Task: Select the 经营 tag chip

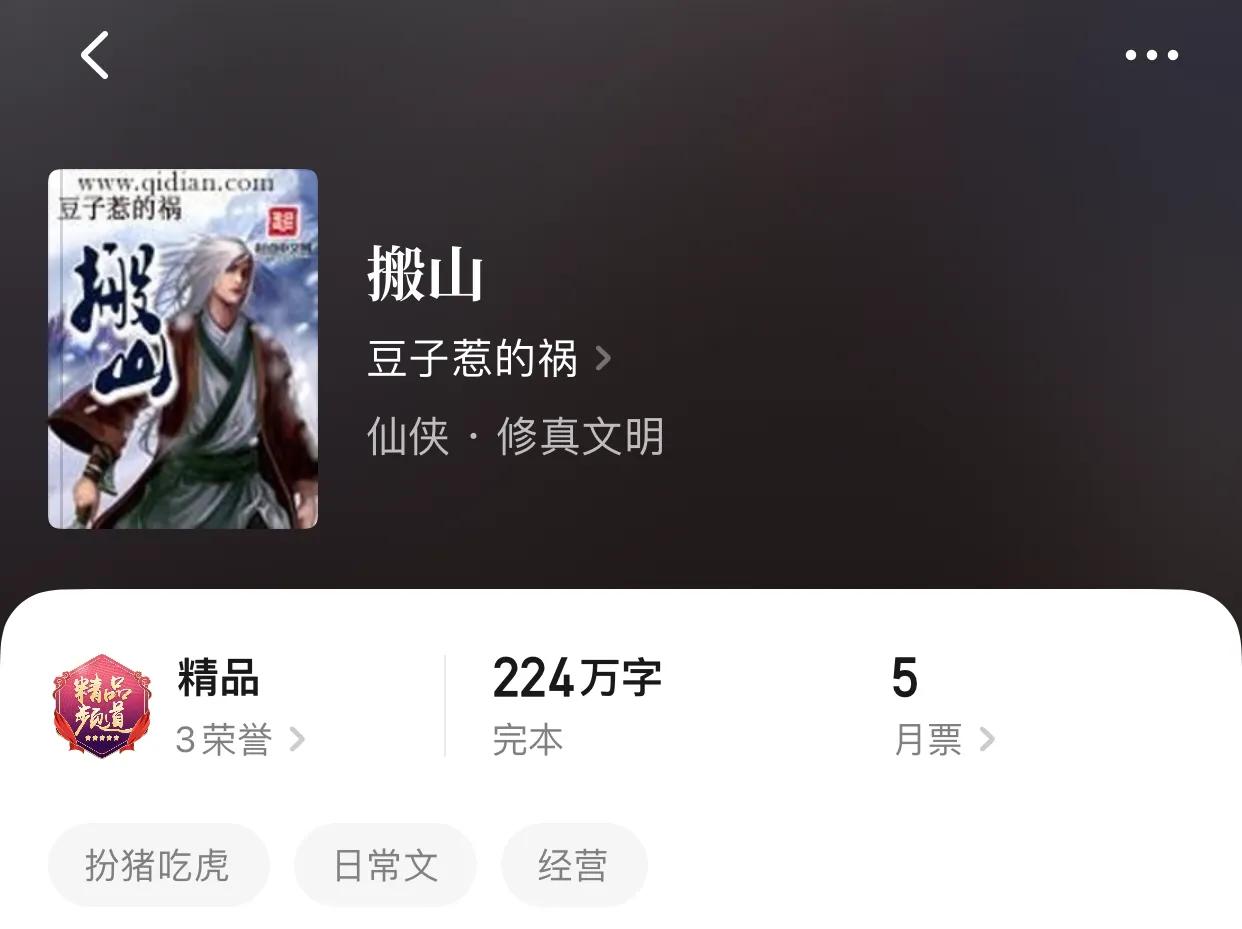Action: [x=573, y=865]
